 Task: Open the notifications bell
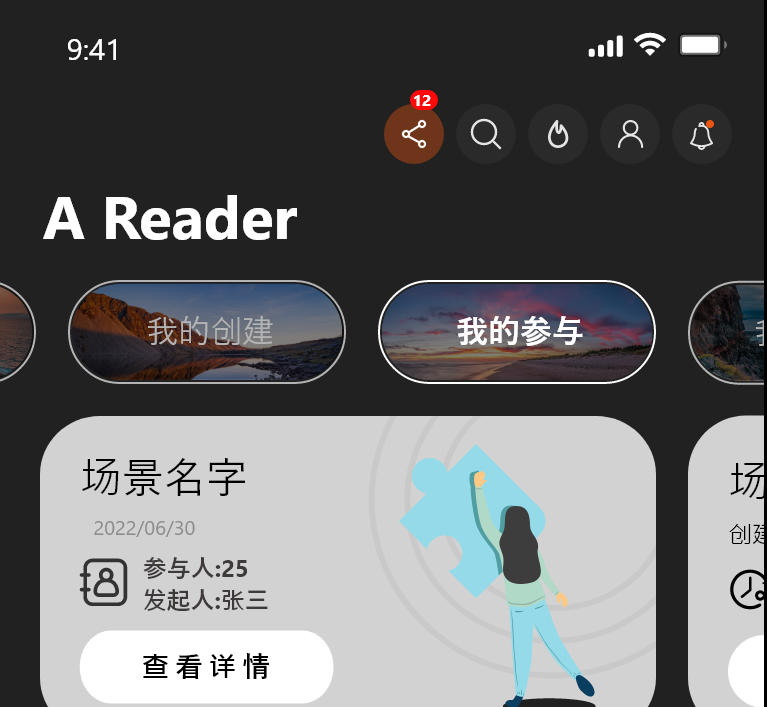click(702, 134)
